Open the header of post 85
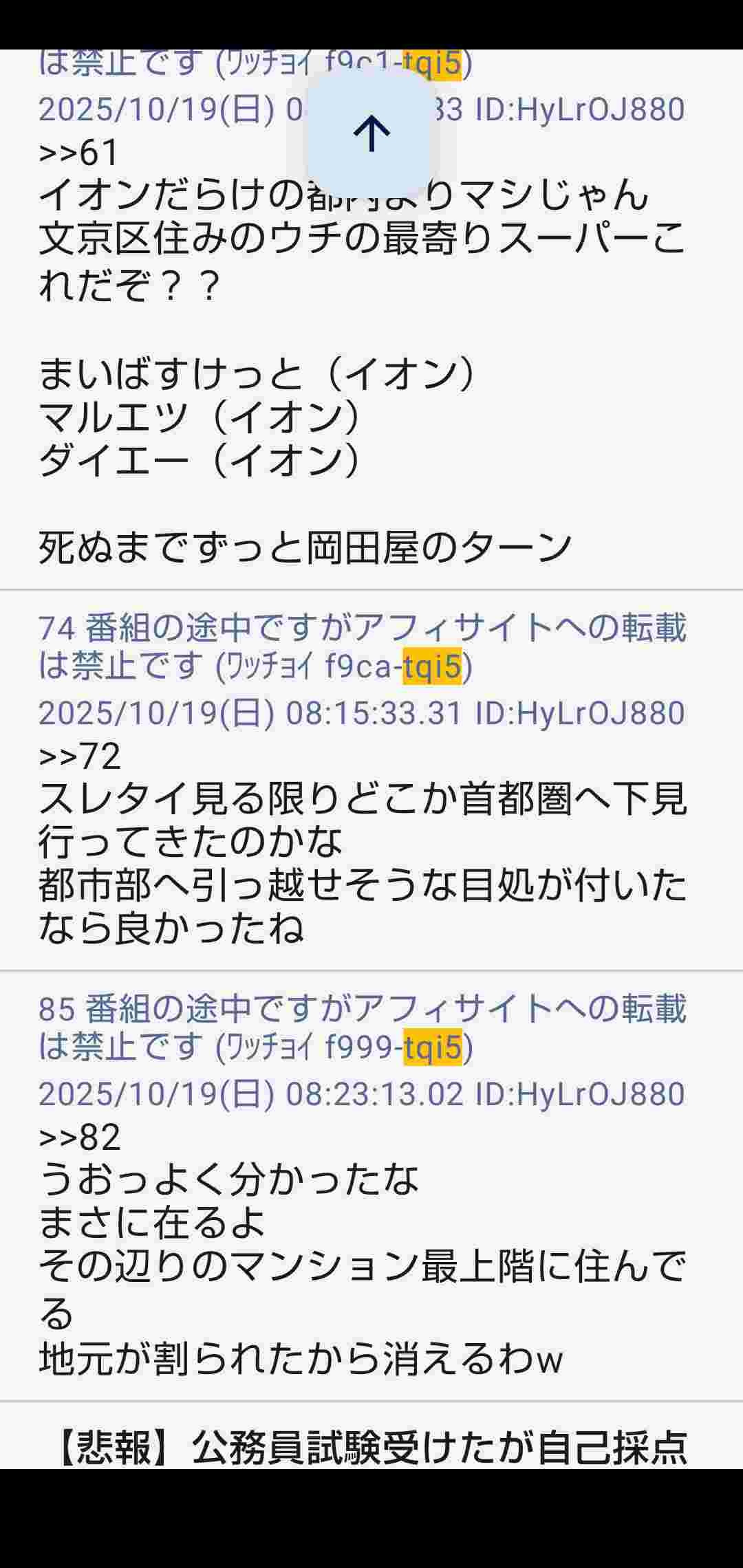Screen dimensions: 743x1568 point(362,1027)
